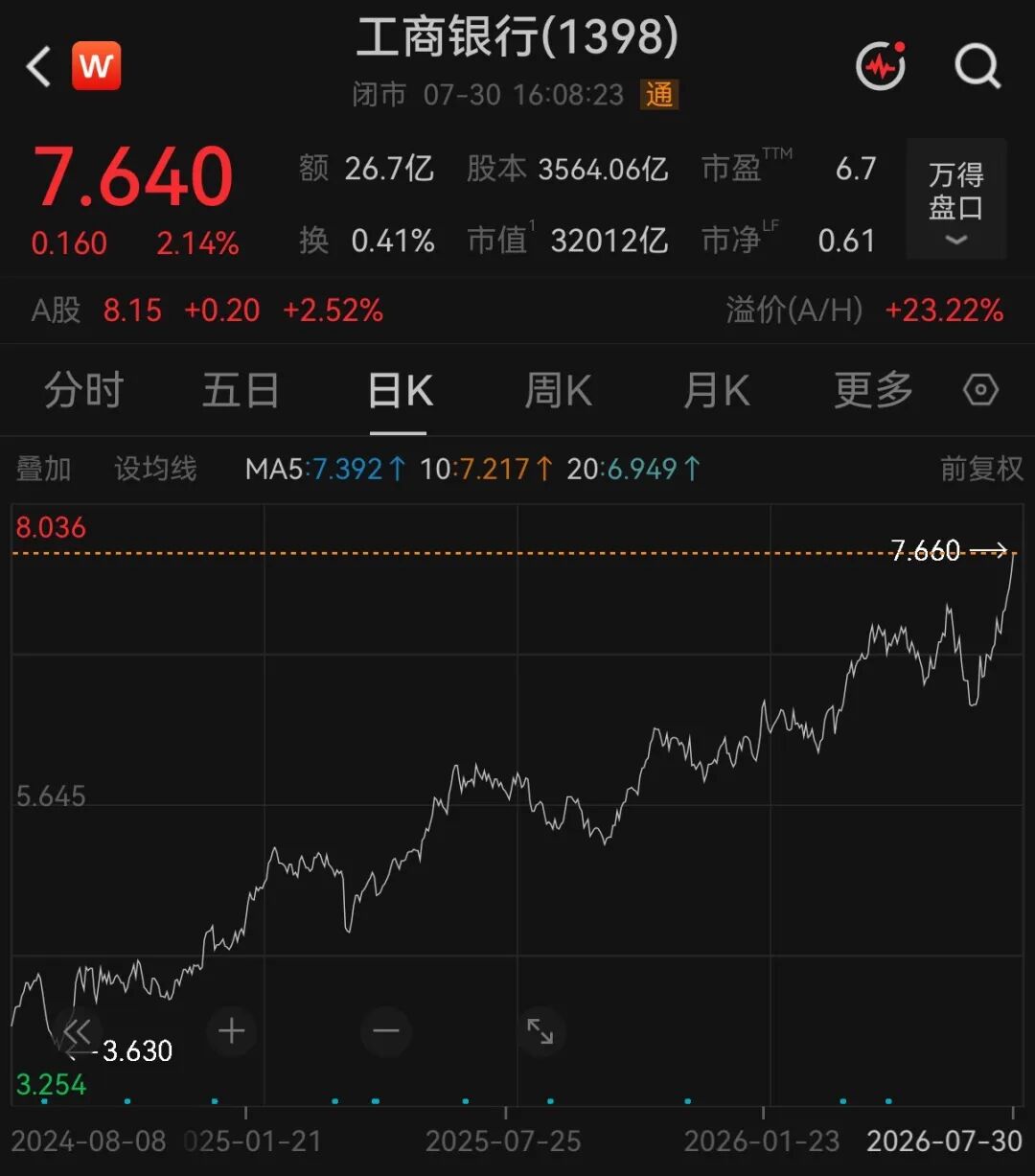This screenshot has width=1035, height=1176.
Task: Open 设均线 moving average settings
Action: 155,469
